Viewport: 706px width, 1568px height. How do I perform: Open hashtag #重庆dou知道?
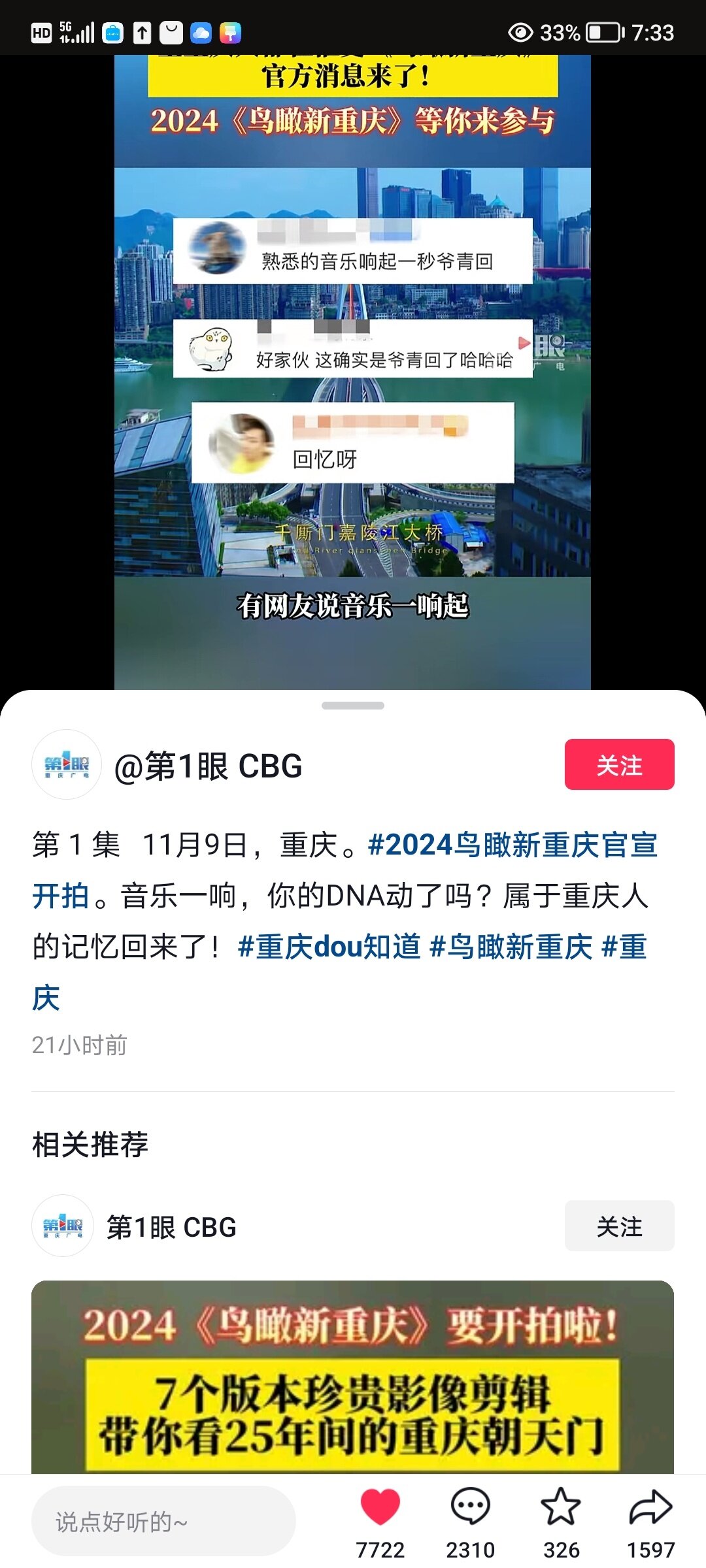pyautogui.click(x=329, y=947)
